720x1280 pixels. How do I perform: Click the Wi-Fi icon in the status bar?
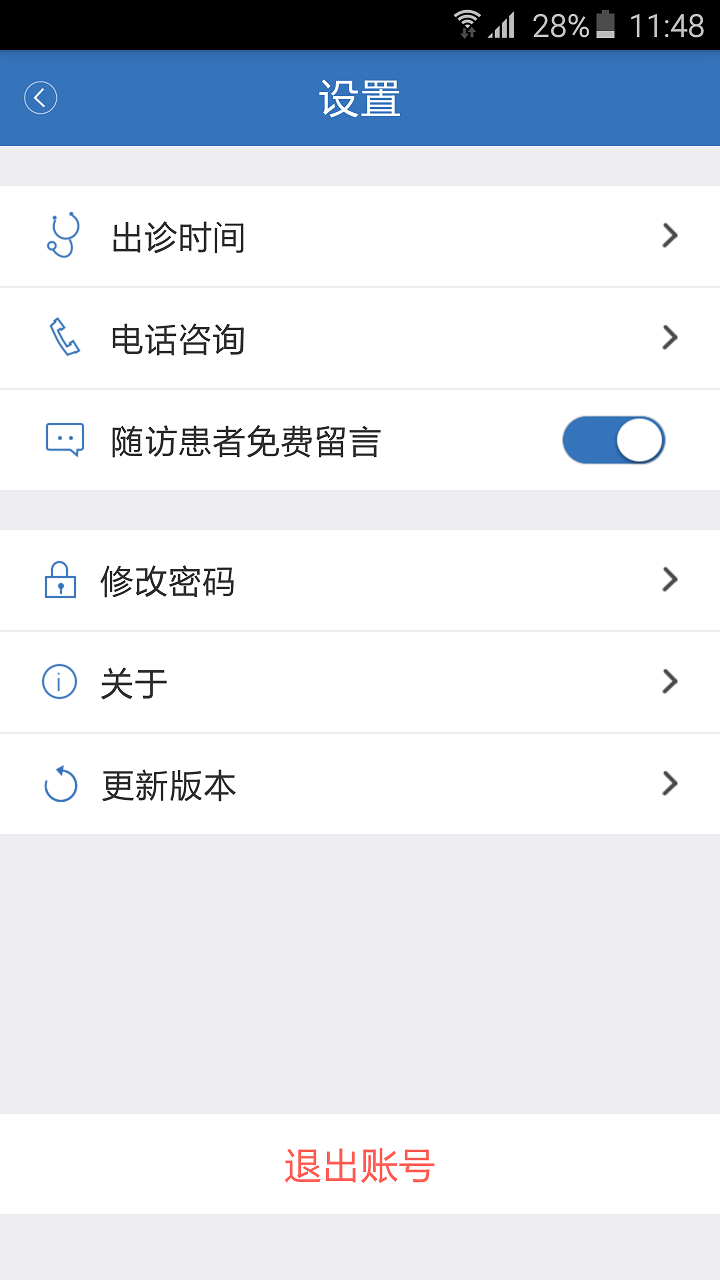466,22
